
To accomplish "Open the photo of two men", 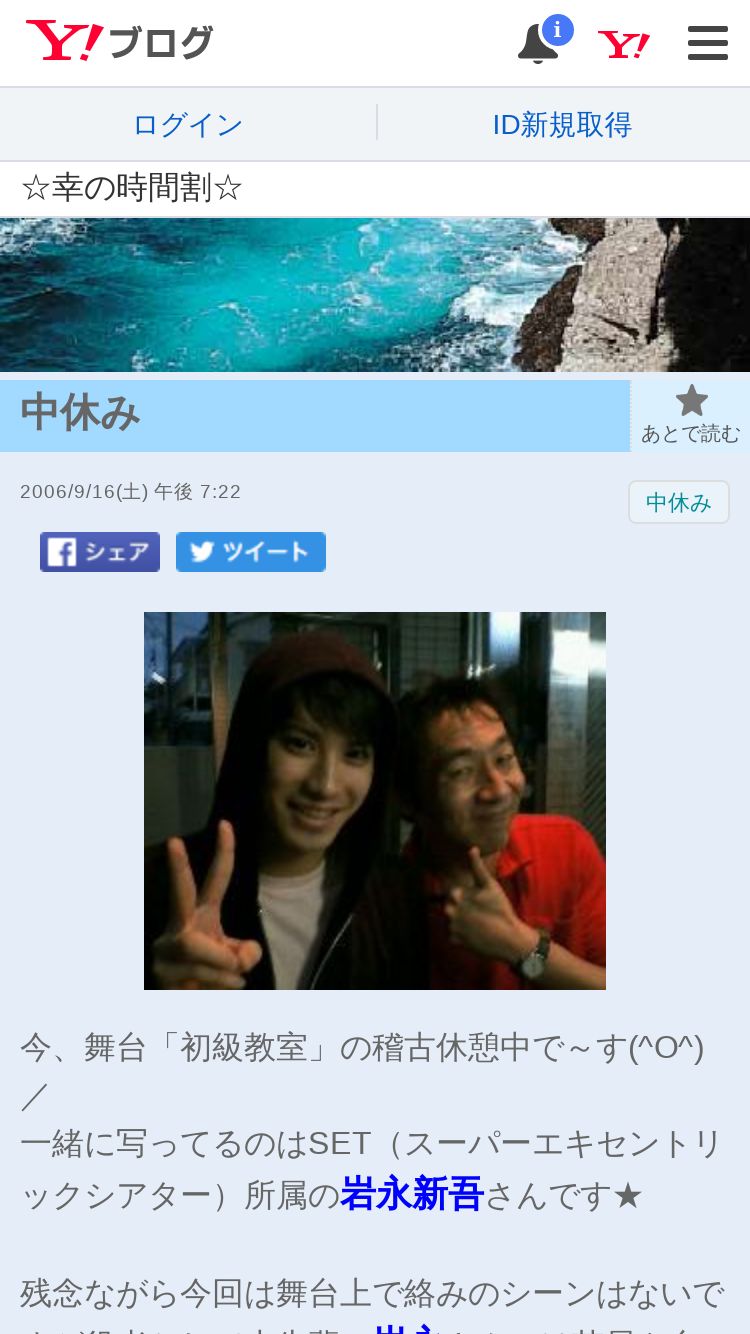I will [375, 801].
